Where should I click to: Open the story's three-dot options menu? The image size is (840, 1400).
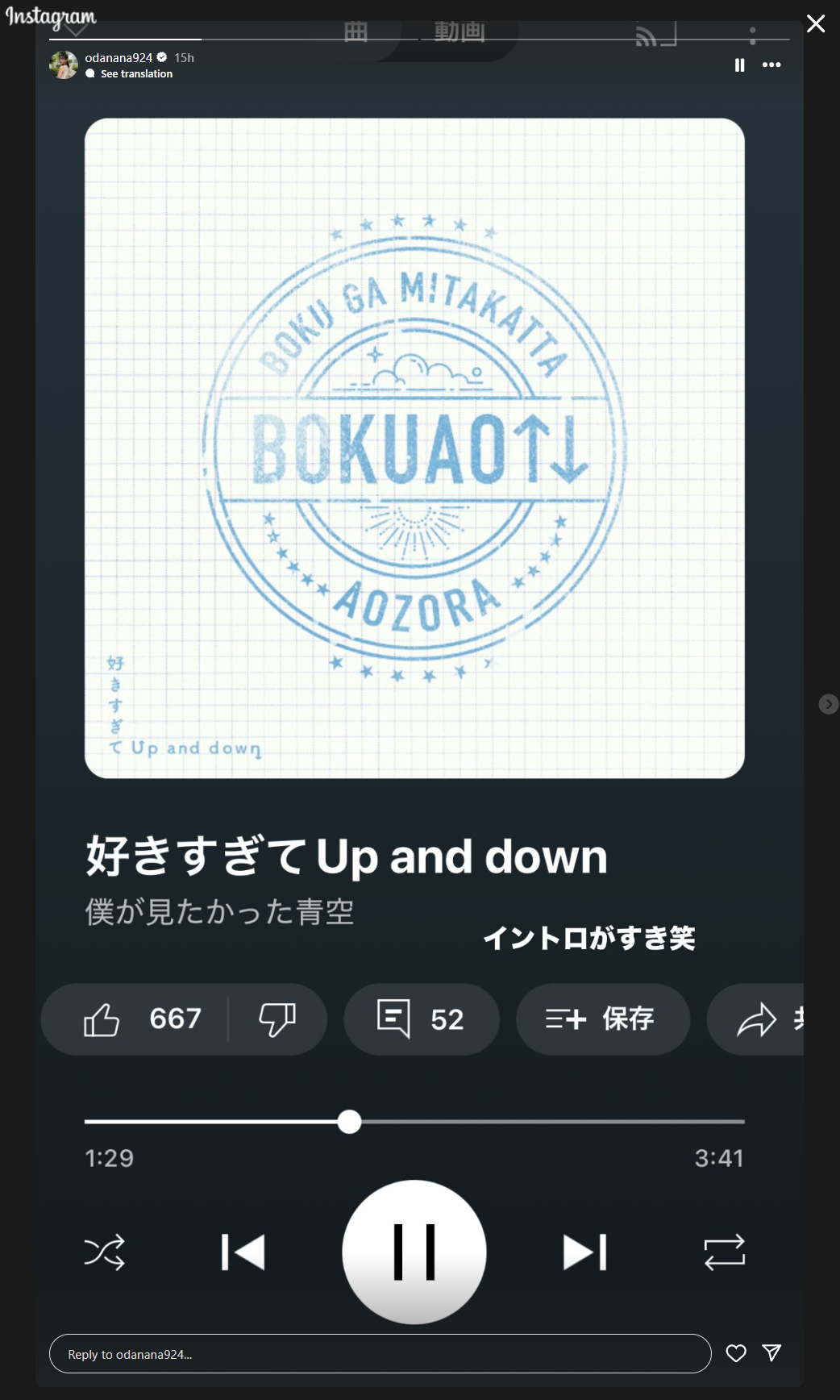[x=771, y=65]
